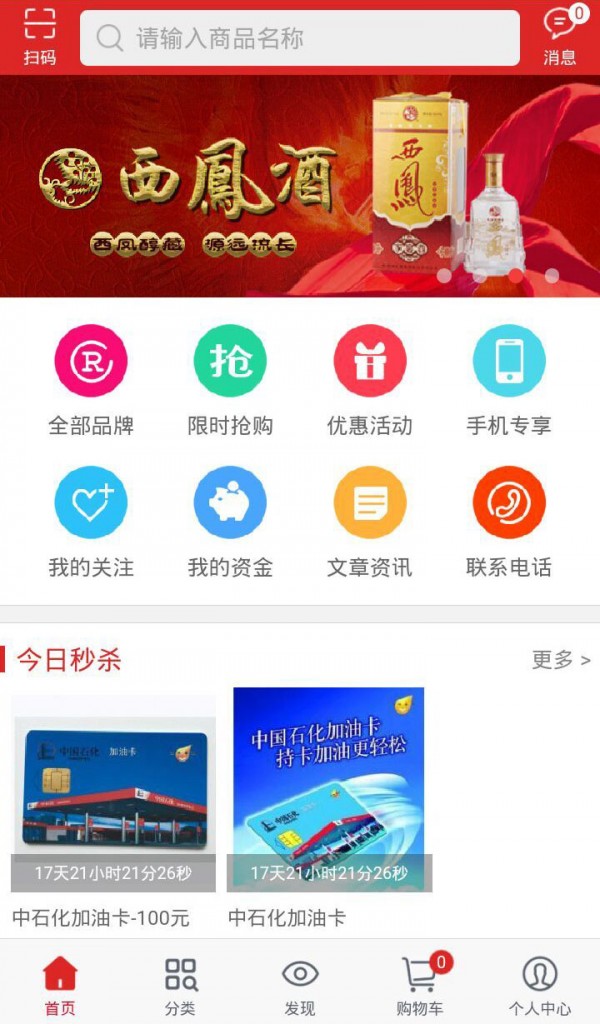
Task: Switch to the 首页 home tab
Action: pos(60,985)
